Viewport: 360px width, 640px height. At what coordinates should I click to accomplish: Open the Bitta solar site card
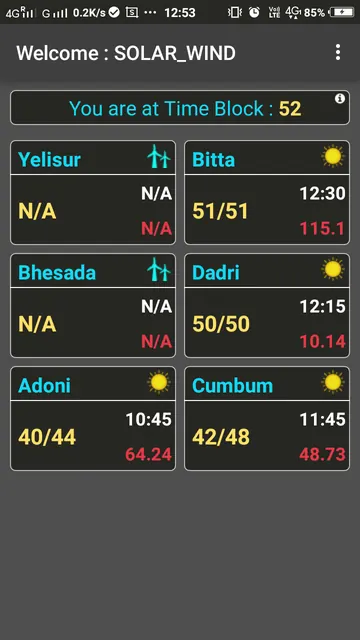click(x=267, y=193)
